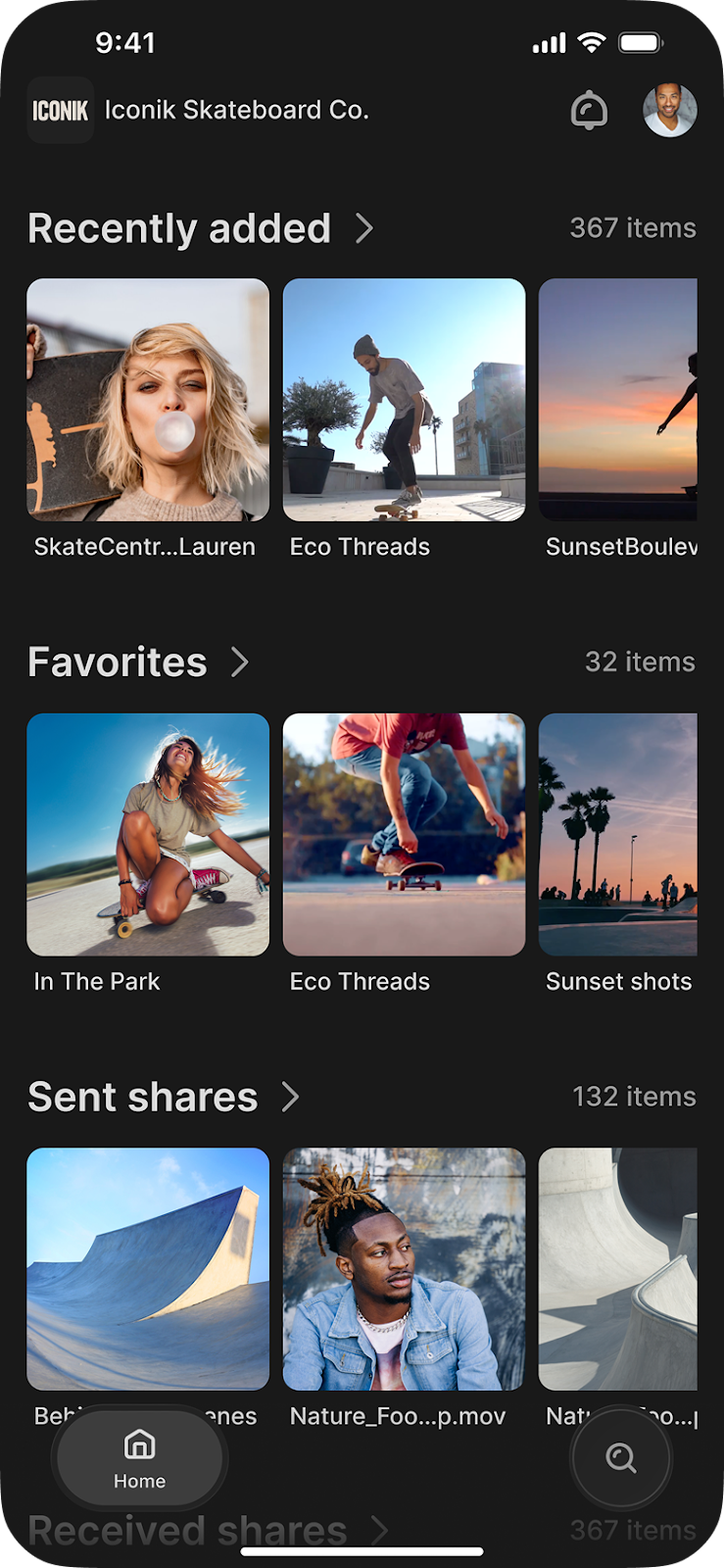Open the notifications bell
724x1568 pixels.
click(x=589, y=111)
